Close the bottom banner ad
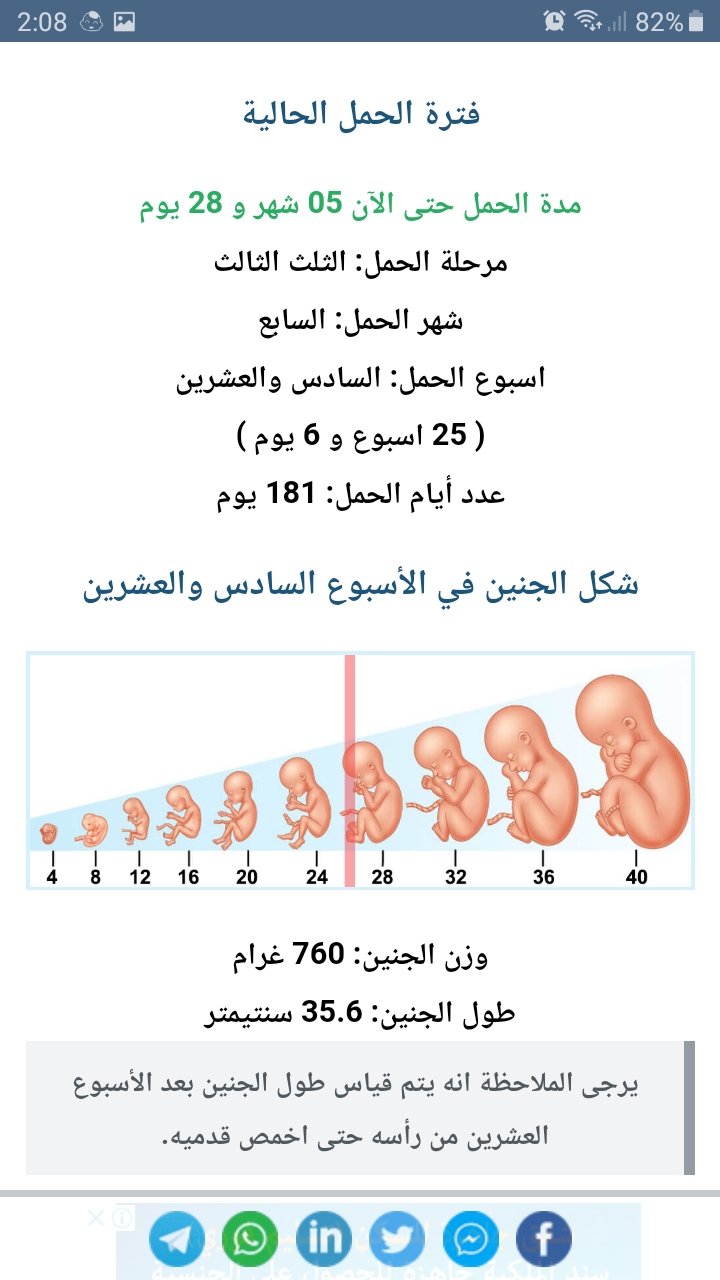 tap(95, 1218)
